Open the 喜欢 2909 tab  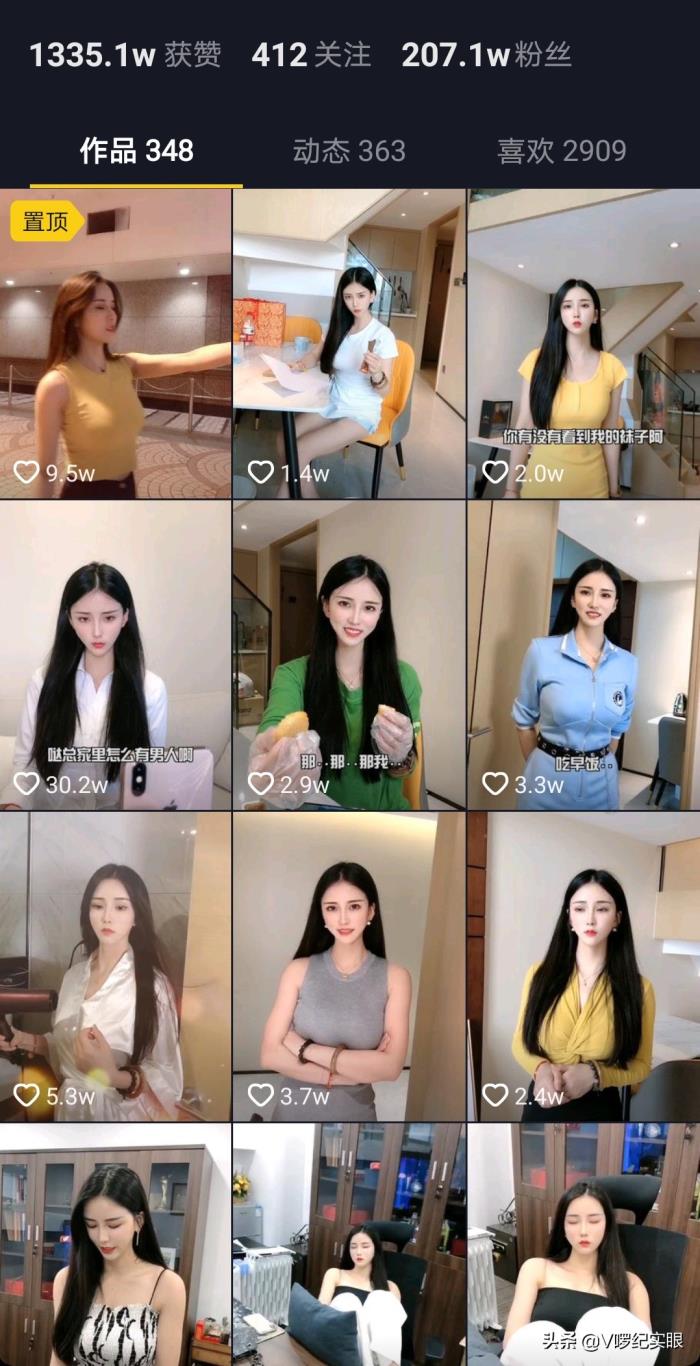(x=562, y=151)
